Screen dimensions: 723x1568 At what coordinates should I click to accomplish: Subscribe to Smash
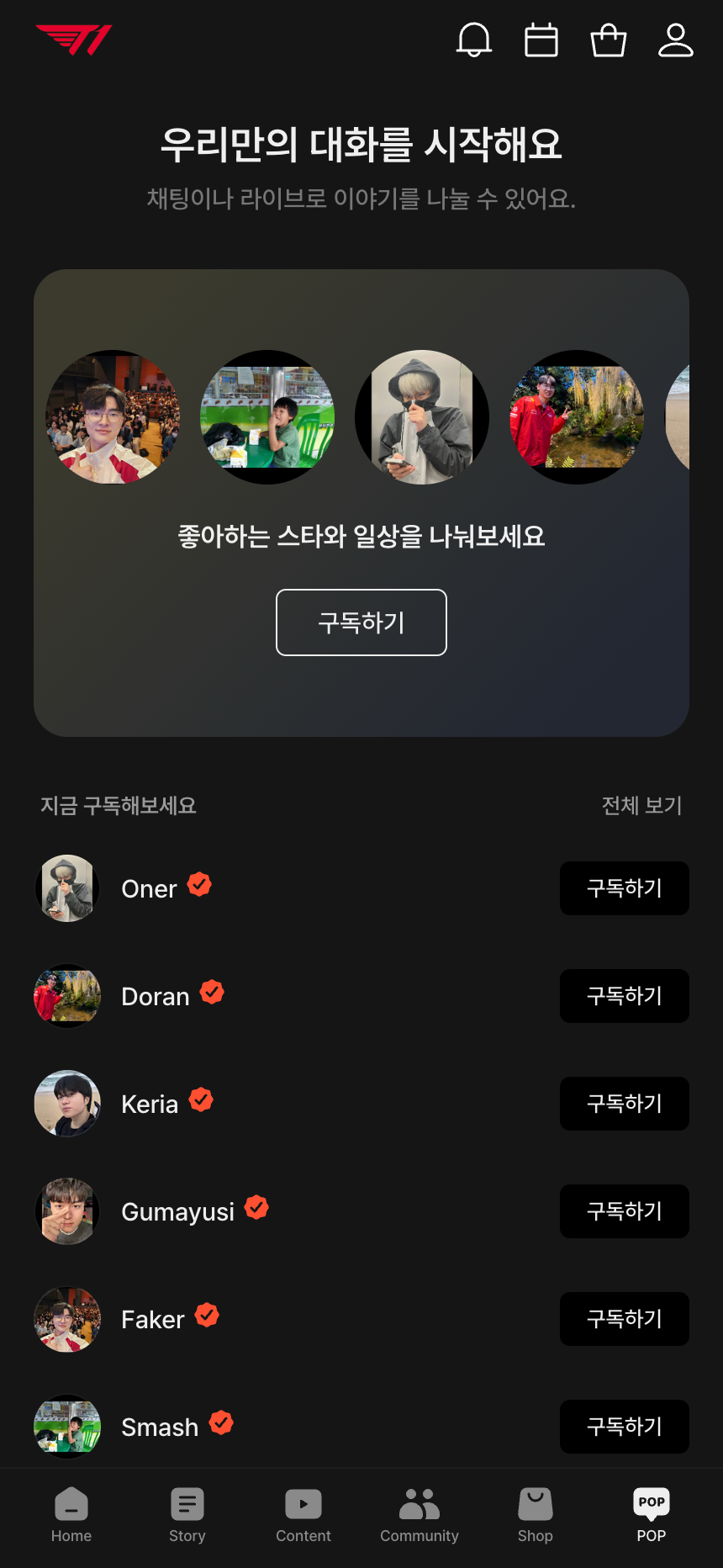tap(624, 1427)
